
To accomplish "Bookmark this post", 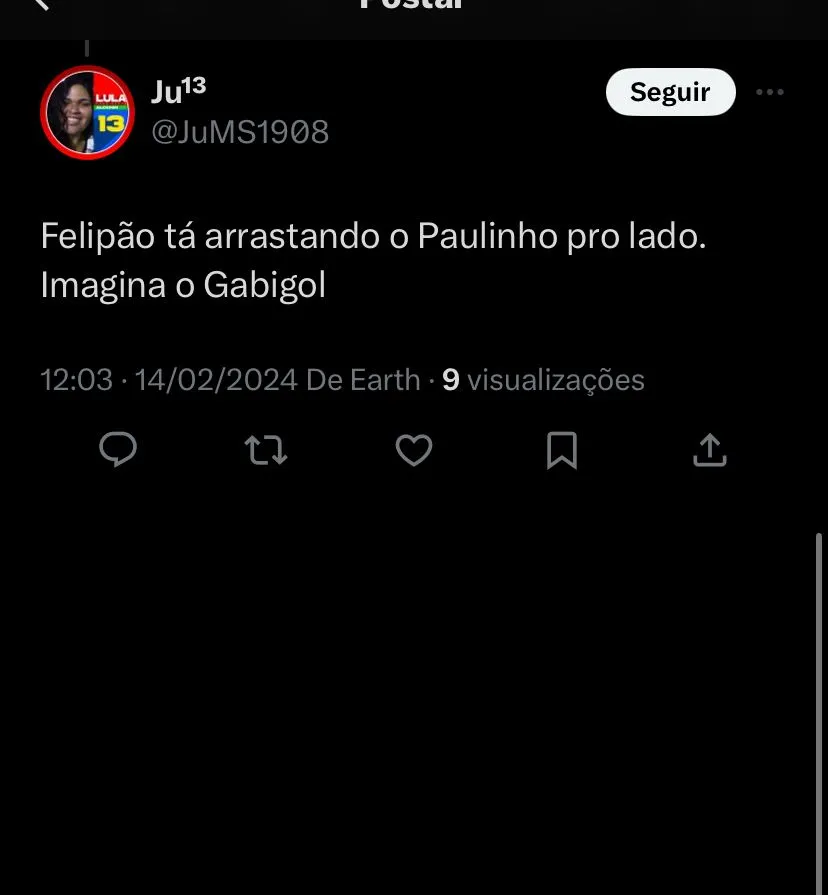I will 562,450.
